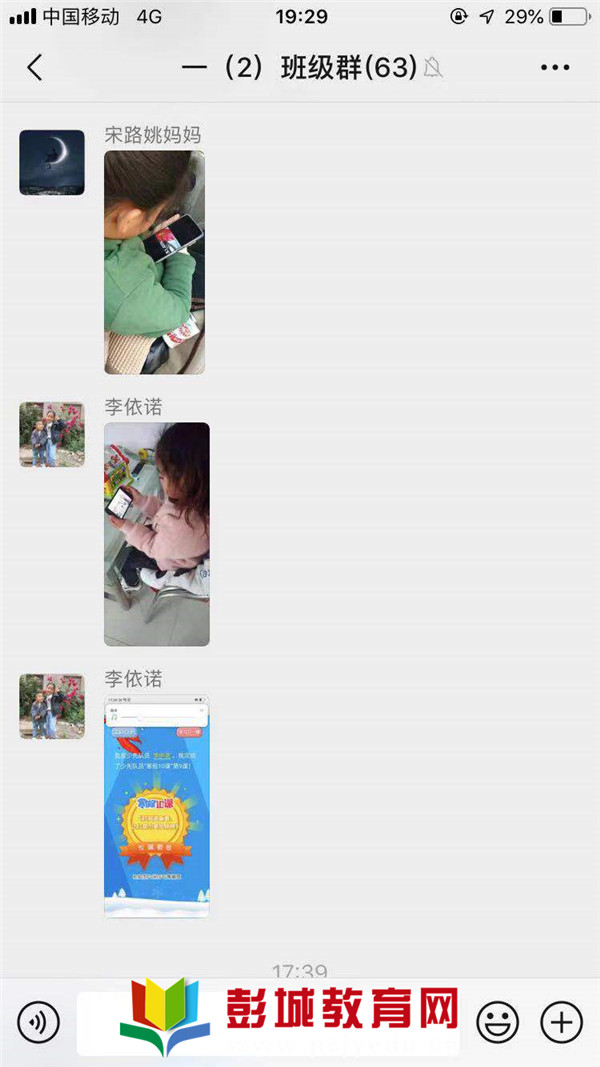View 宋路姚妈妈's photo of child in green

[154, 262]
